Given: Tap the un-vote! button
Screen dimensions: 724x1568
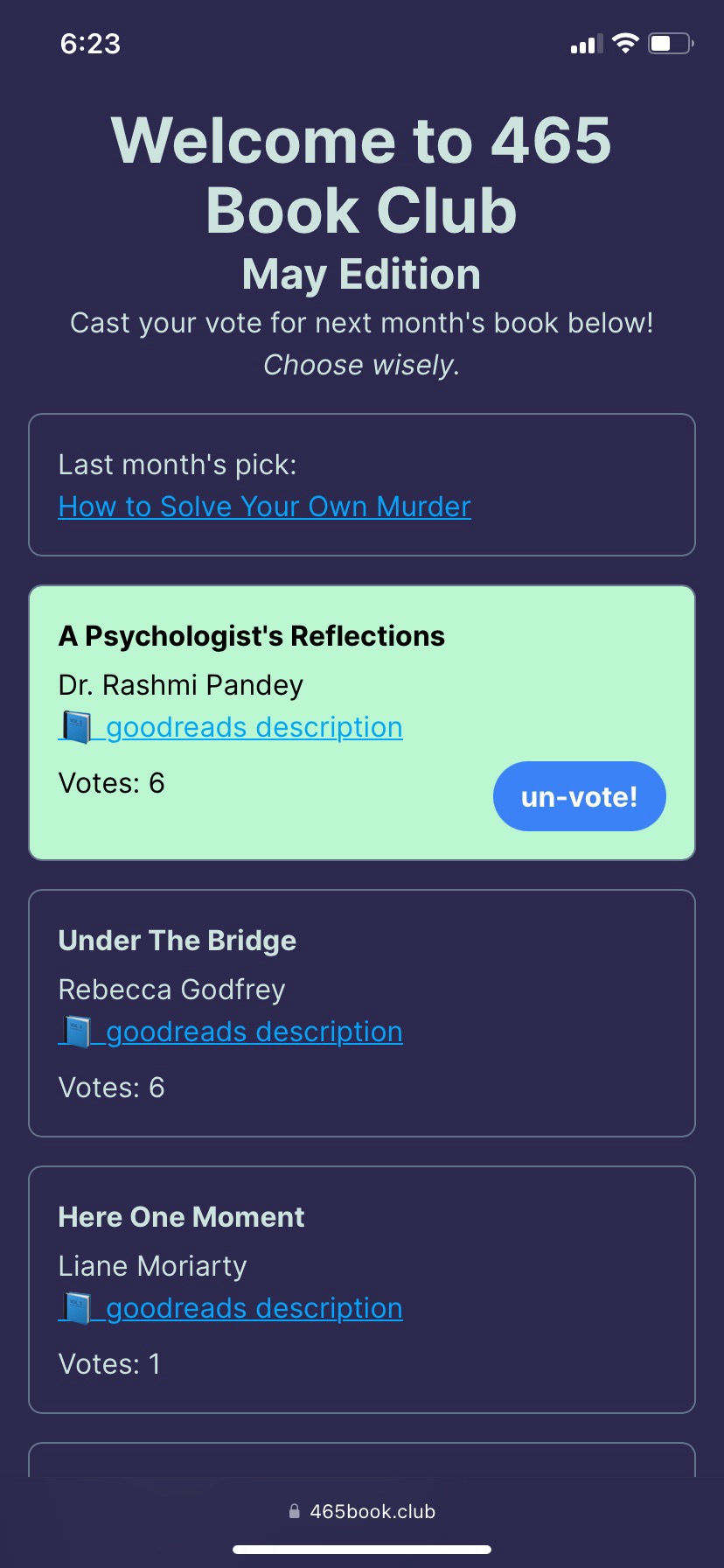Looking at the screenshot, I should point(580,796).
